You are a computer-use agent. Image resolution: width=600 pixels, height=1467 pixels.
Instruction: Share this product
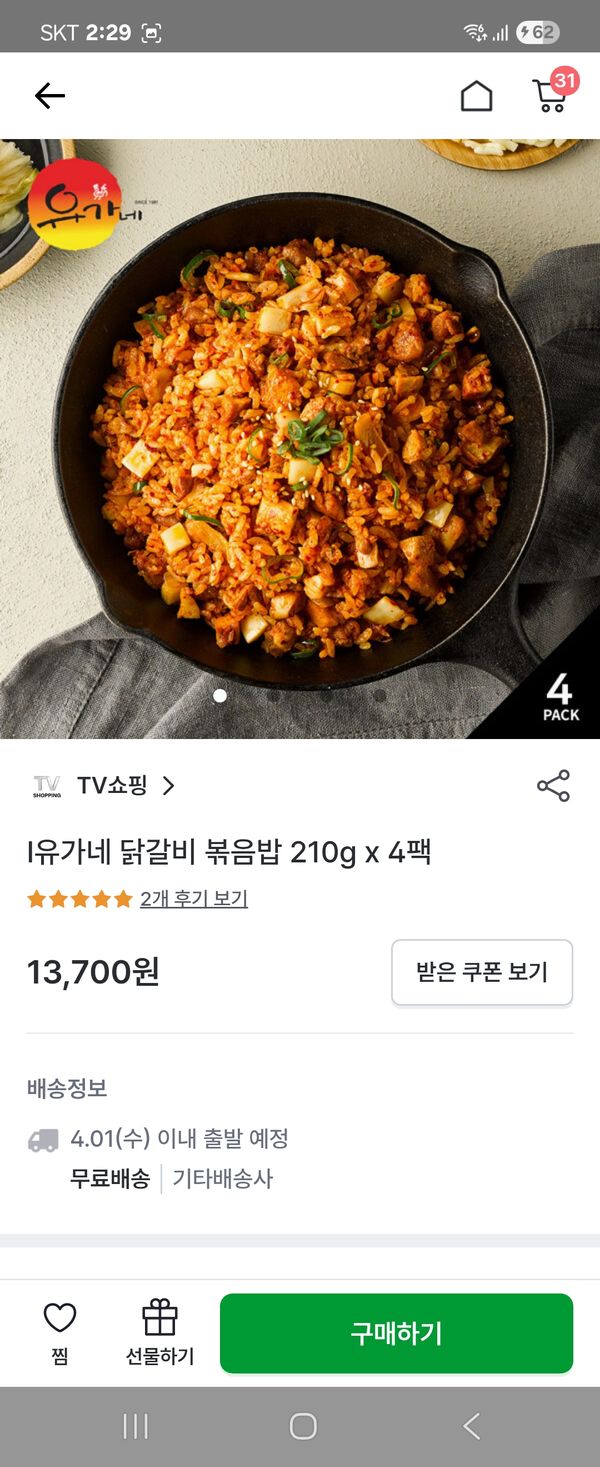click(553, 786)
